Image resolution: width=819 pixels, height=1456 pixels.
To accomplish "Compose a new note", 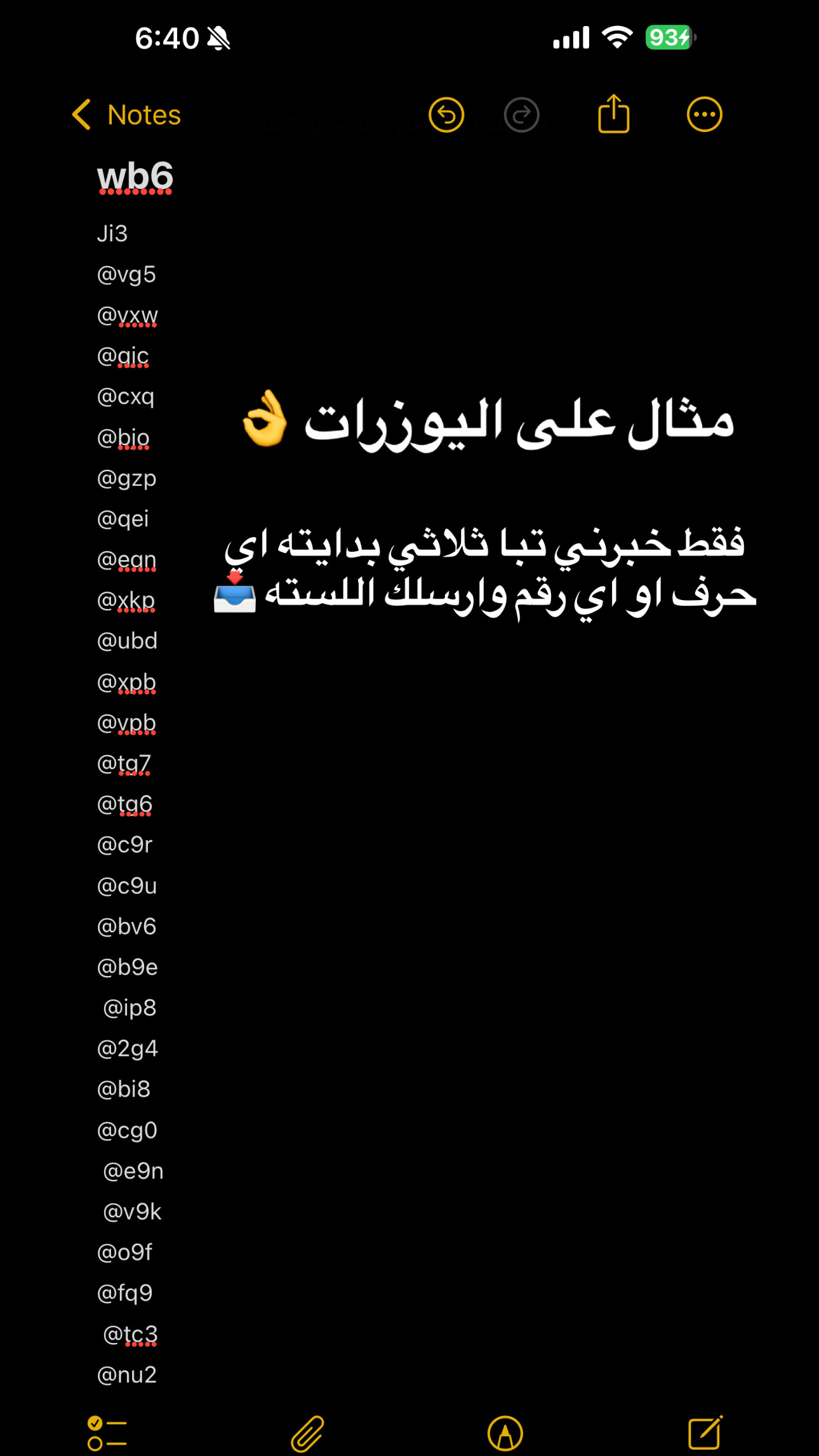I will pos(705,1433).
